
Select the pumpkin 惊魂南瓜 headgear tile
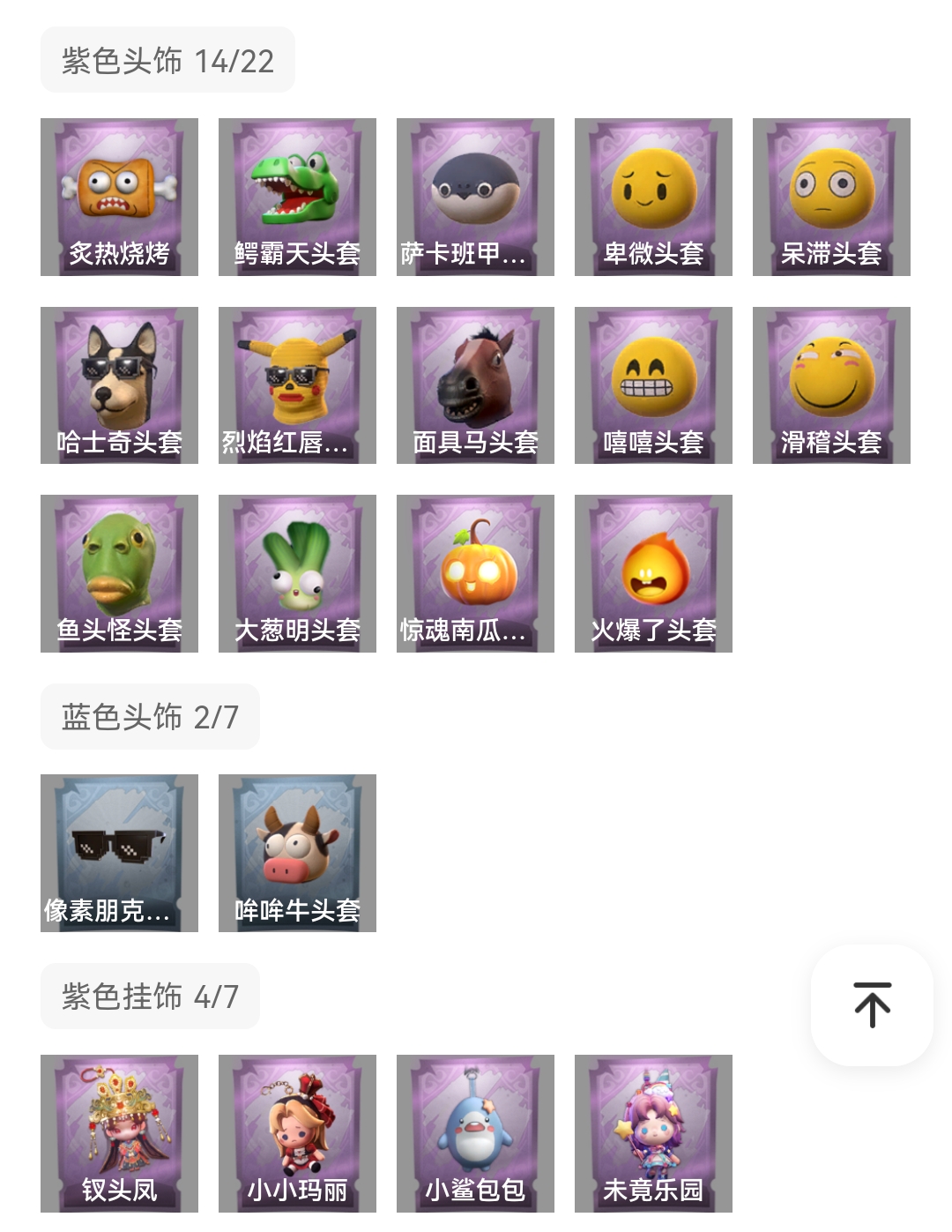(475, 573)
